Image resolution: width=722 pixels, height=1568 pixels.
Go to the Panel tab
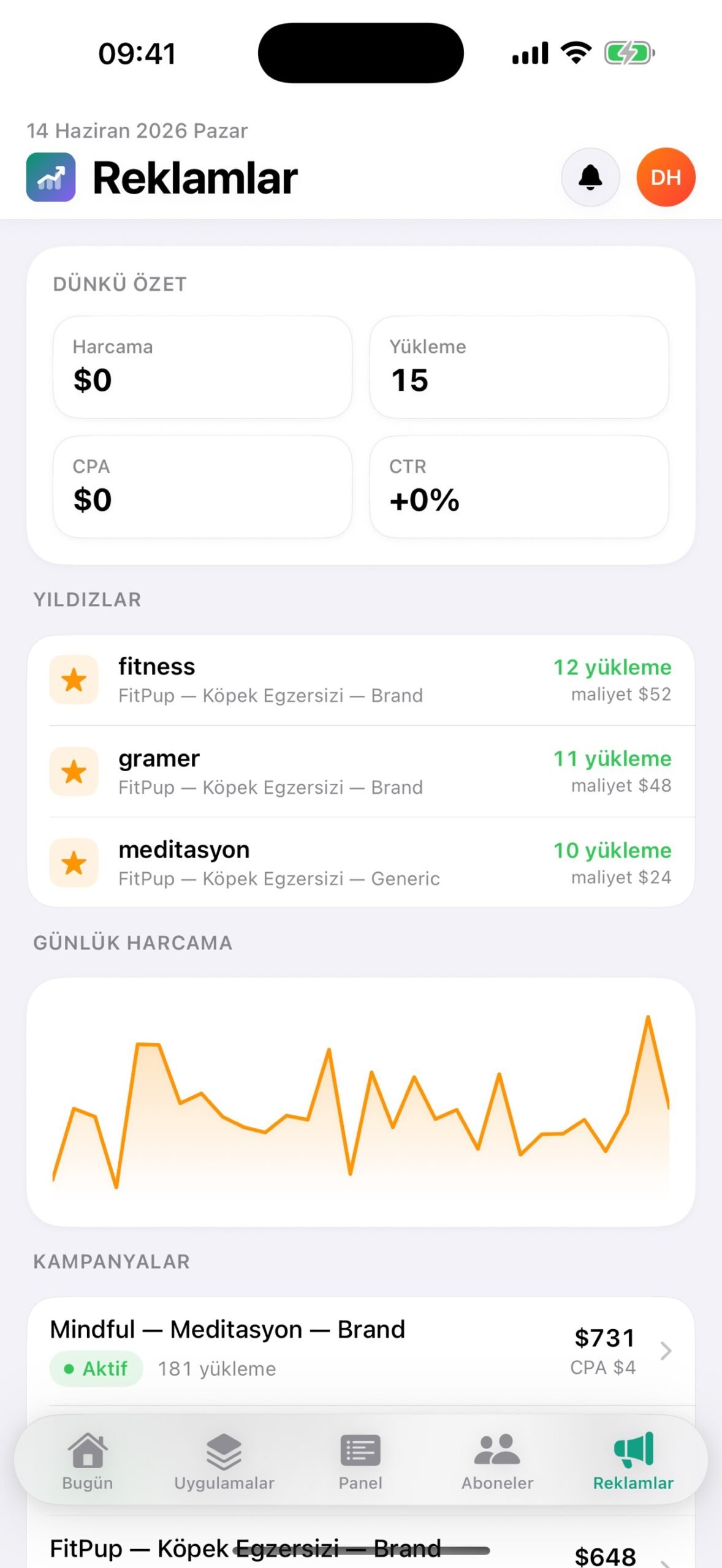click(360, 1461)
